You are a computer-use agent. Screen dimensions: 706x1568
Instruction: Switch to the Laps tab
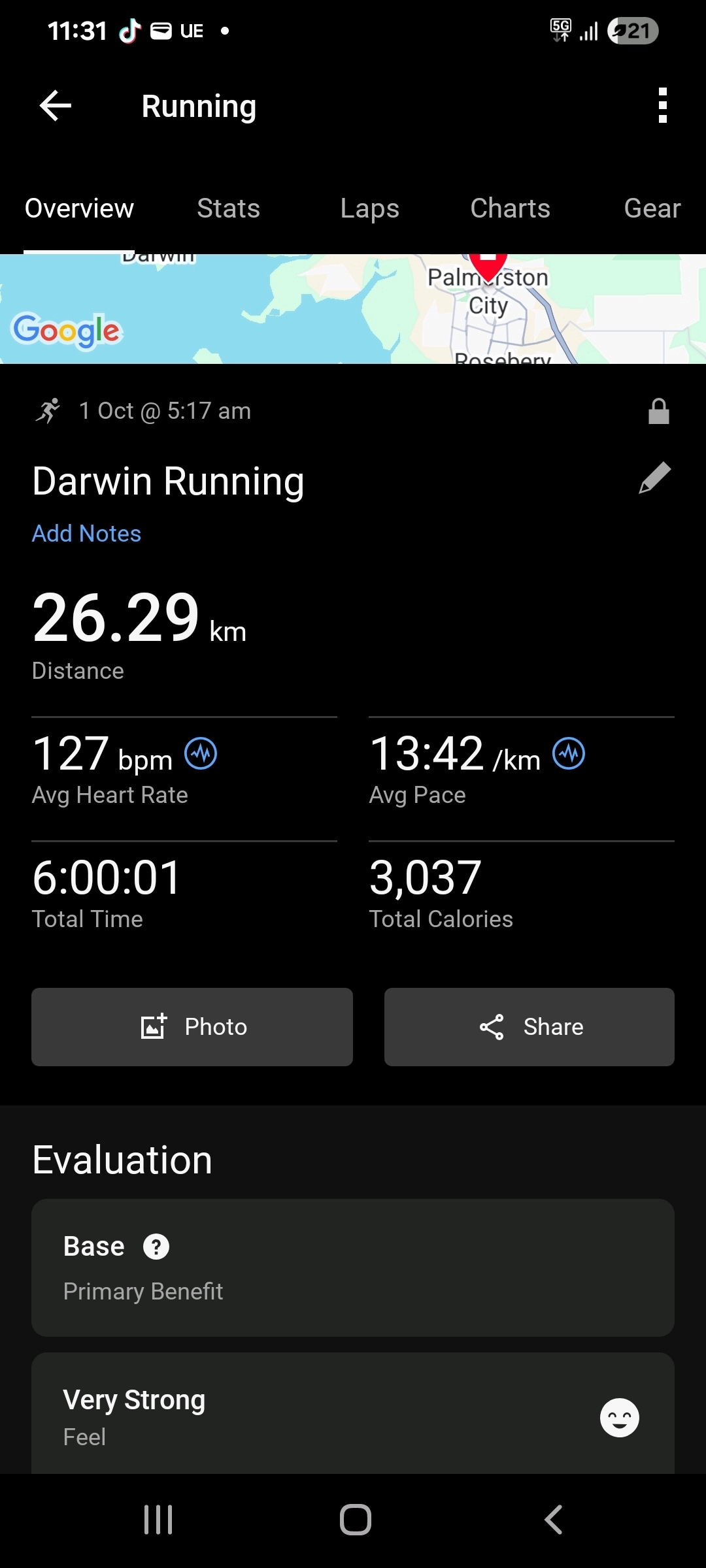click(369, 208)
